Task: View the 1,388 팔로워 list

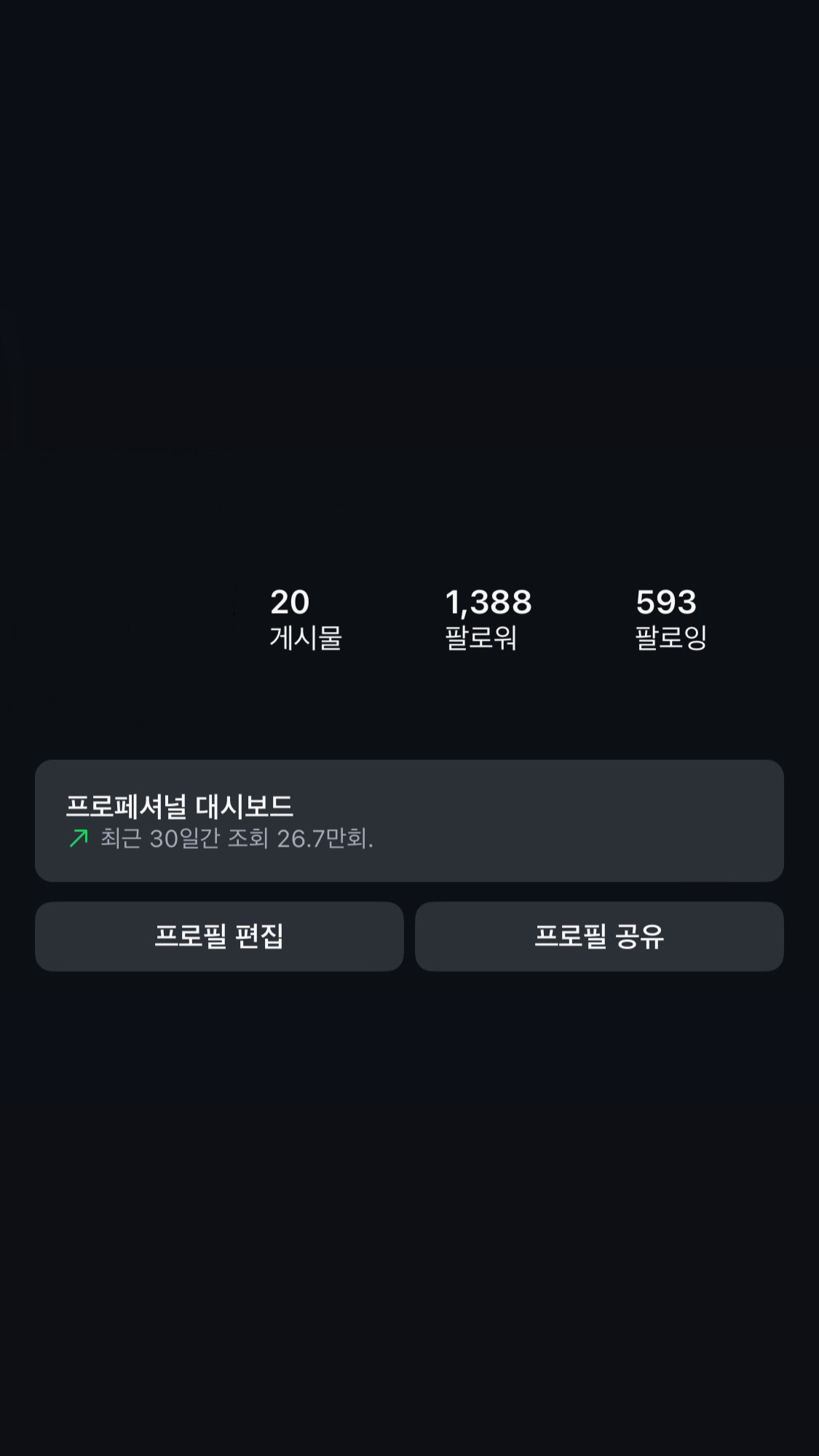Action: click(x=488, y=620)
